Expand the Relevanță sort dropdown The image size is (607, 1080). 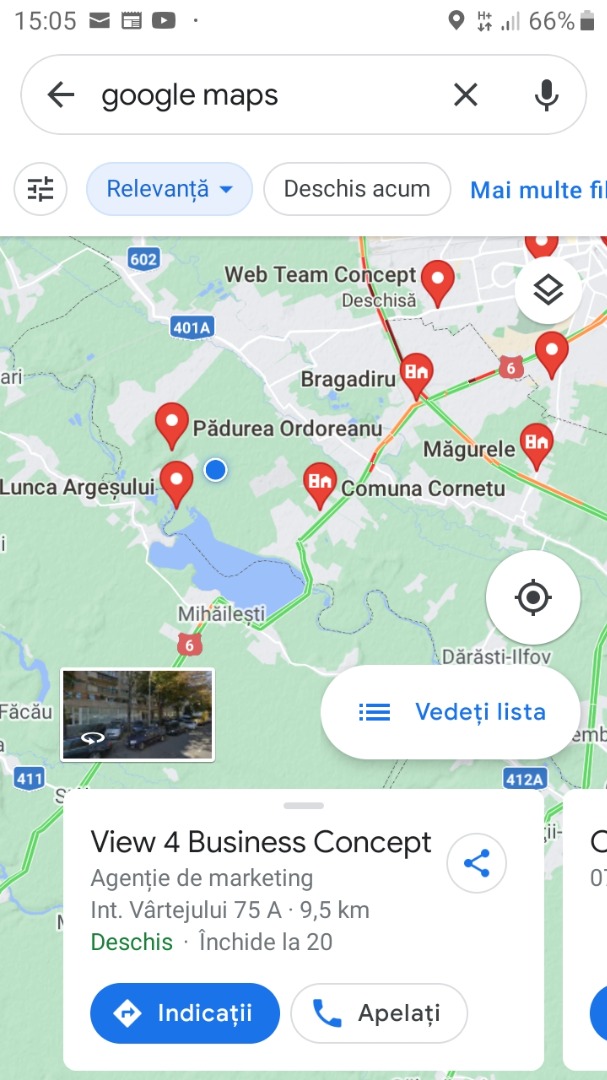(x=169, y=189)
